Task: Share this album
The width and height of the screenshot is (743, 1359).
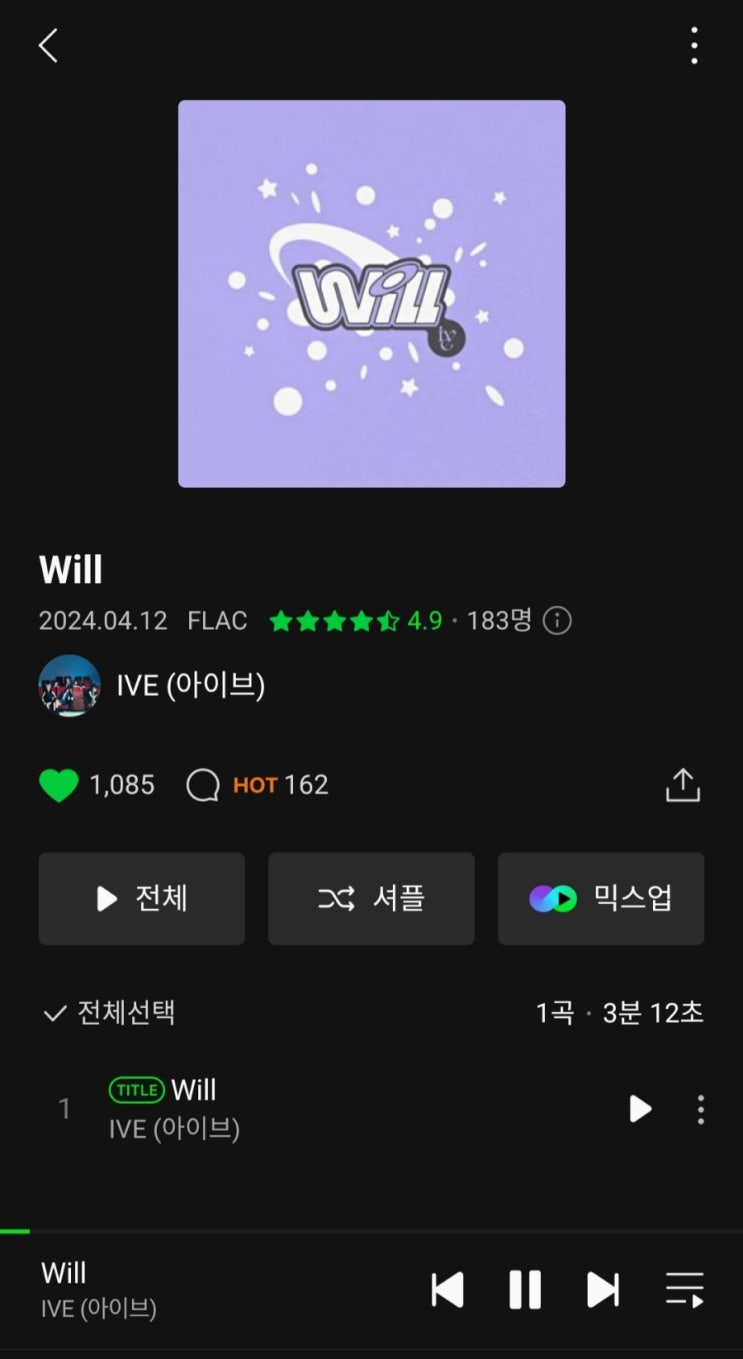Action: click(683, 785)
